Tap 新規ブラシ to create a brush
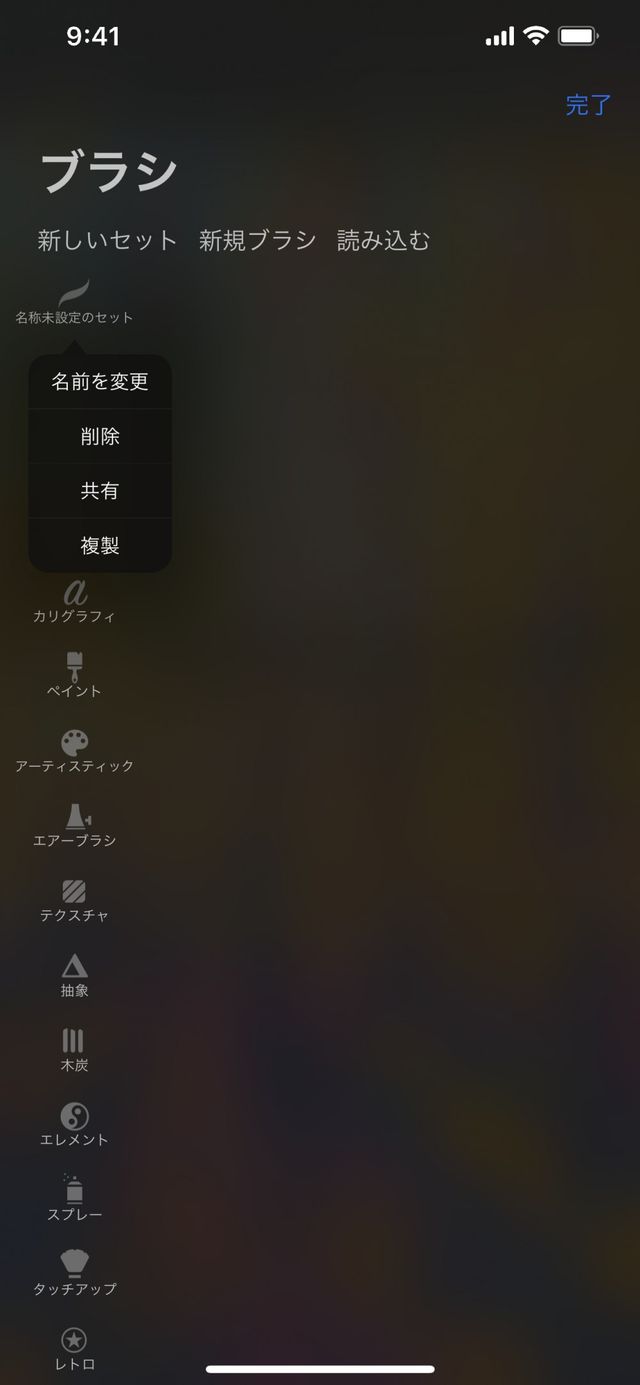This screenshot has height=1385, width=640. click(x=257, y=241)
